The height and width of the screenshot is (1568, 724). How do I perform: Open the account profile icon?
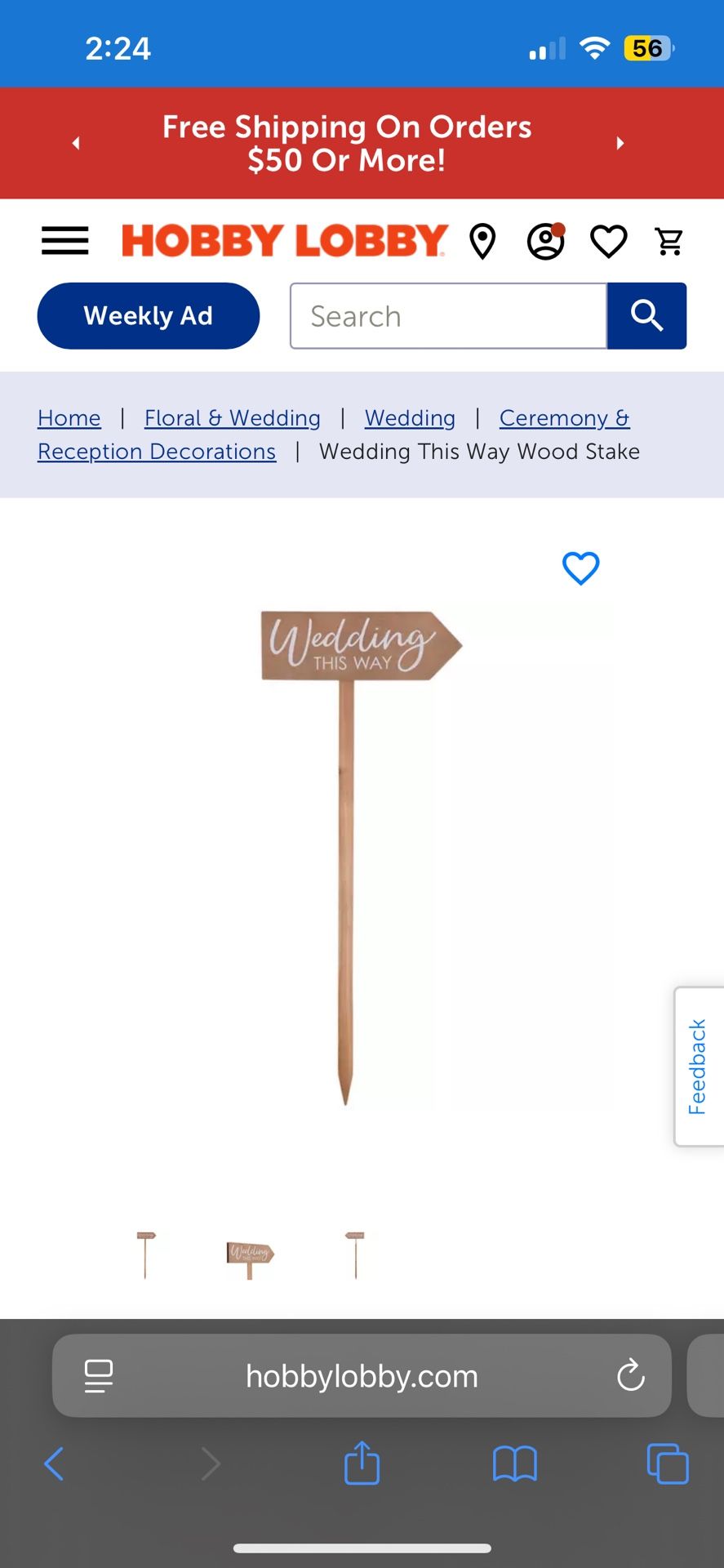545,242
